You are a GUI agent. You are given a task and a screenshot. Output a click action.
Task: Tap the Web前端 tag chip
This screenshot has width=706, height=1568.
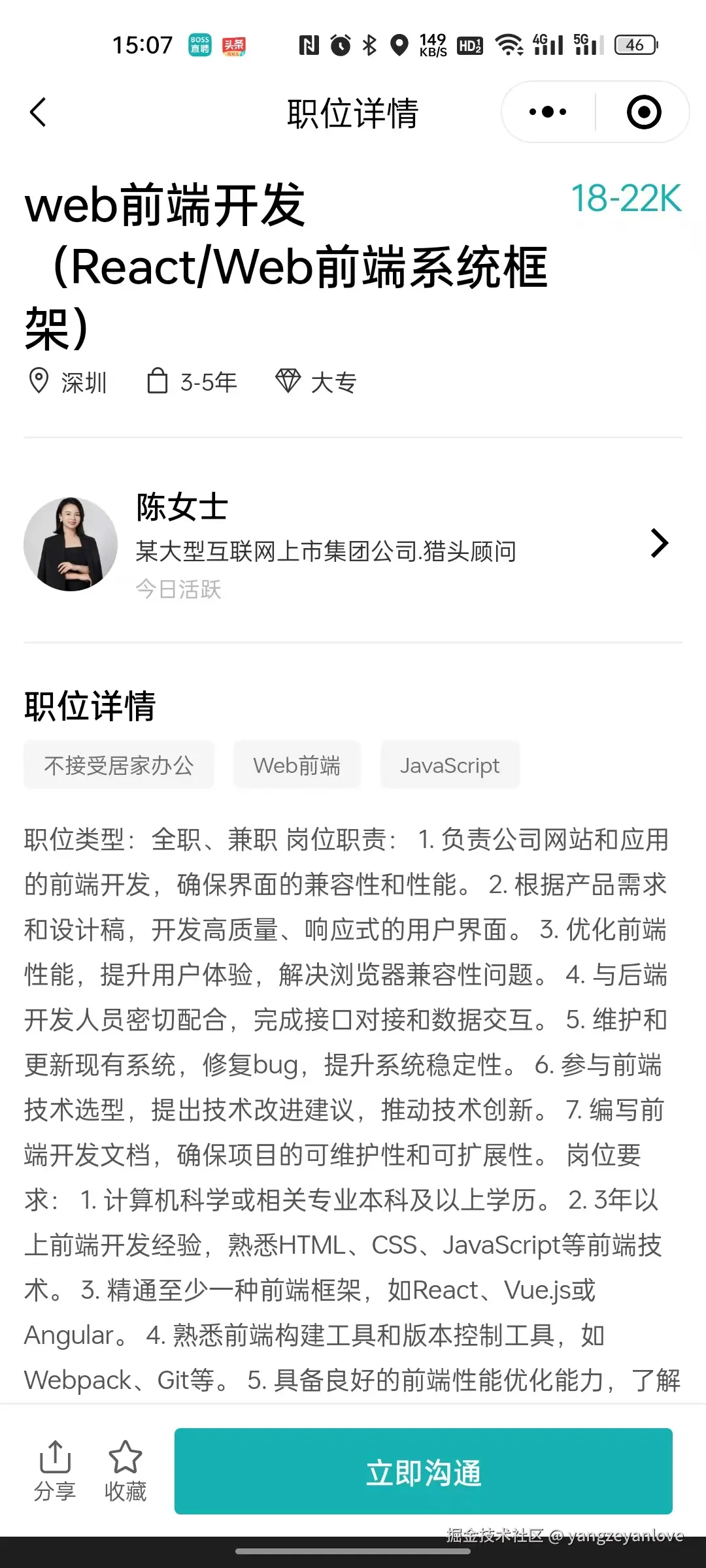pos(297,765)
